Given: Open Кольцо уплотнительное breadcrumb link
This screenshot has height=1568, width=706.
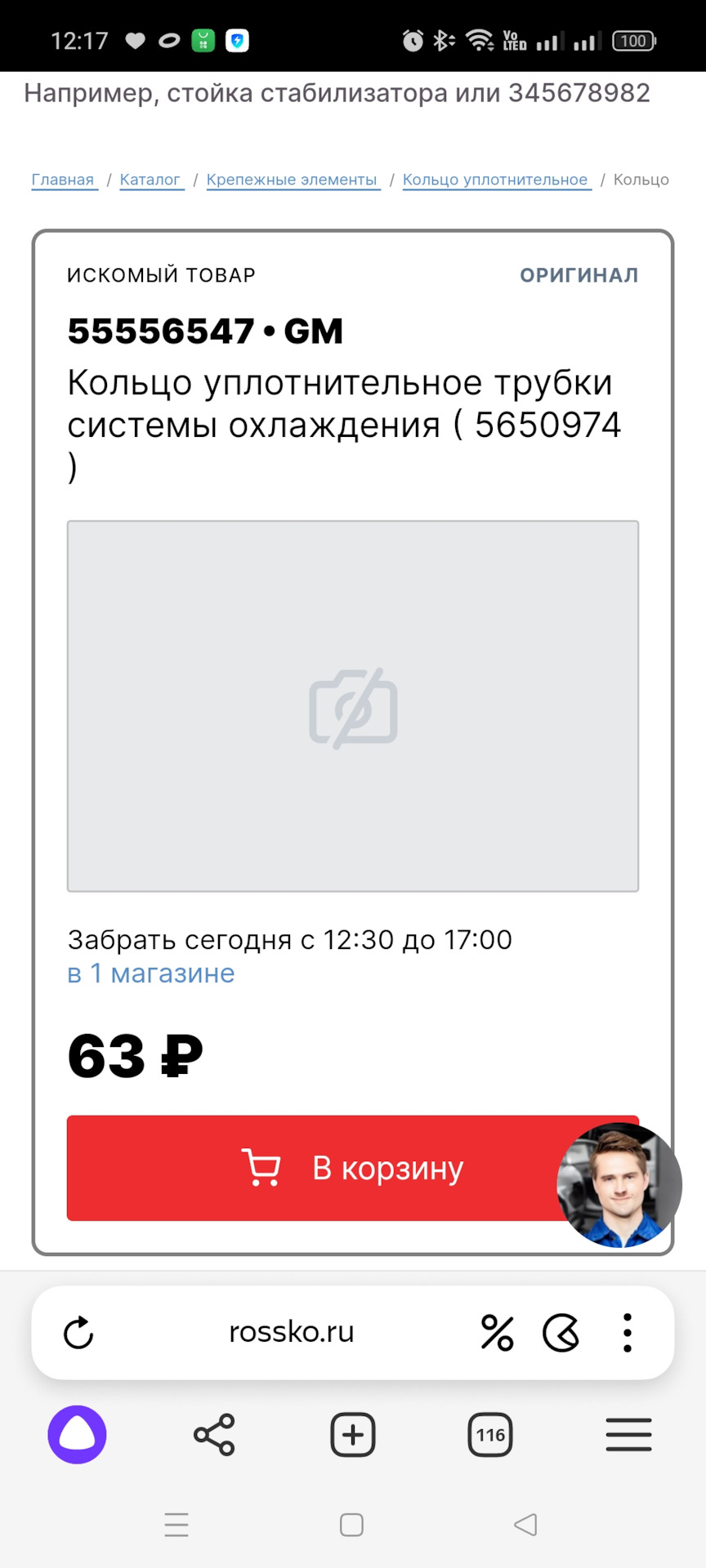Looking at the screenshot, I should pos(495,180).
